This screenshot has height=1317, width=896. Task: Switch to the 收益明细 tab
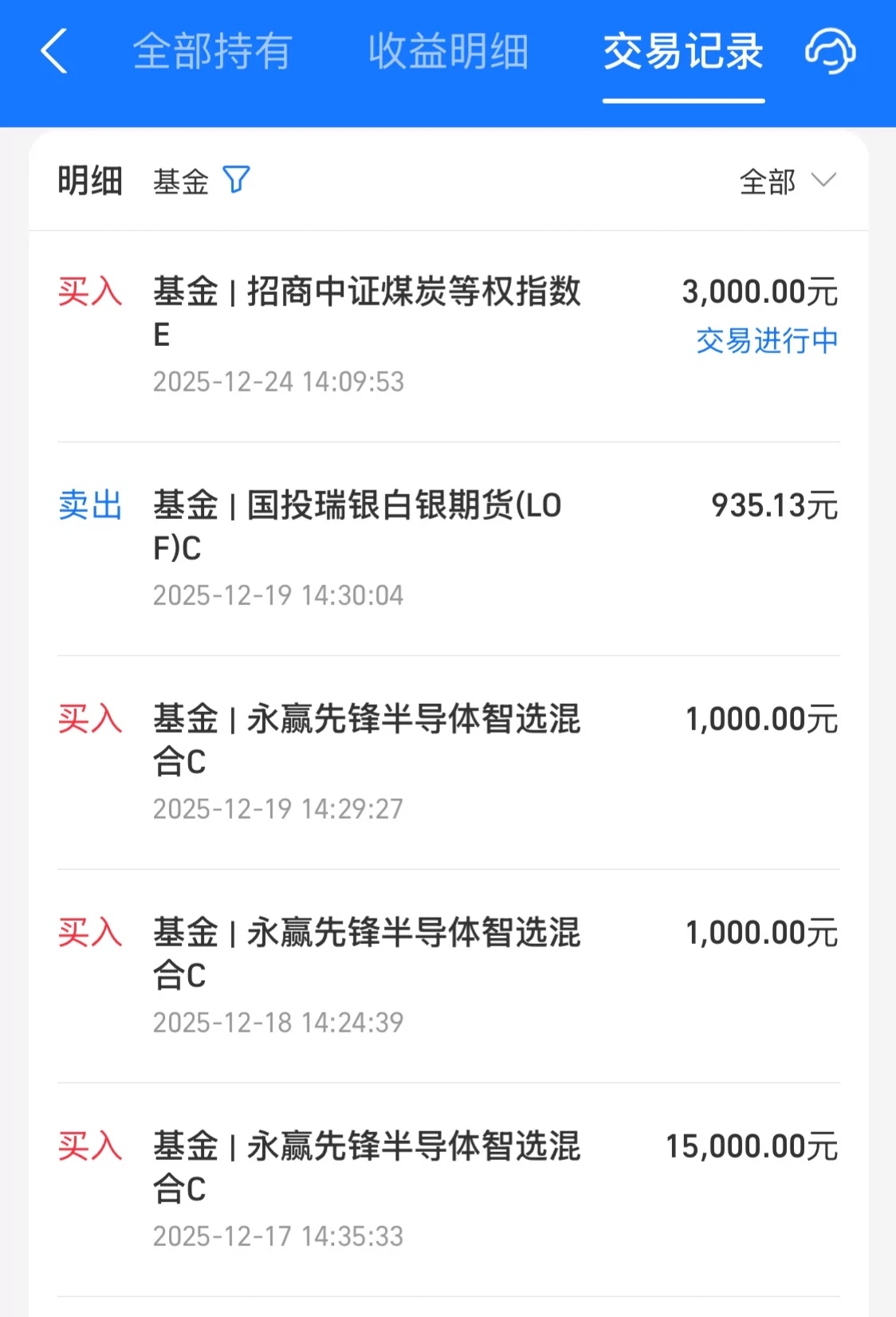[448, 52]
